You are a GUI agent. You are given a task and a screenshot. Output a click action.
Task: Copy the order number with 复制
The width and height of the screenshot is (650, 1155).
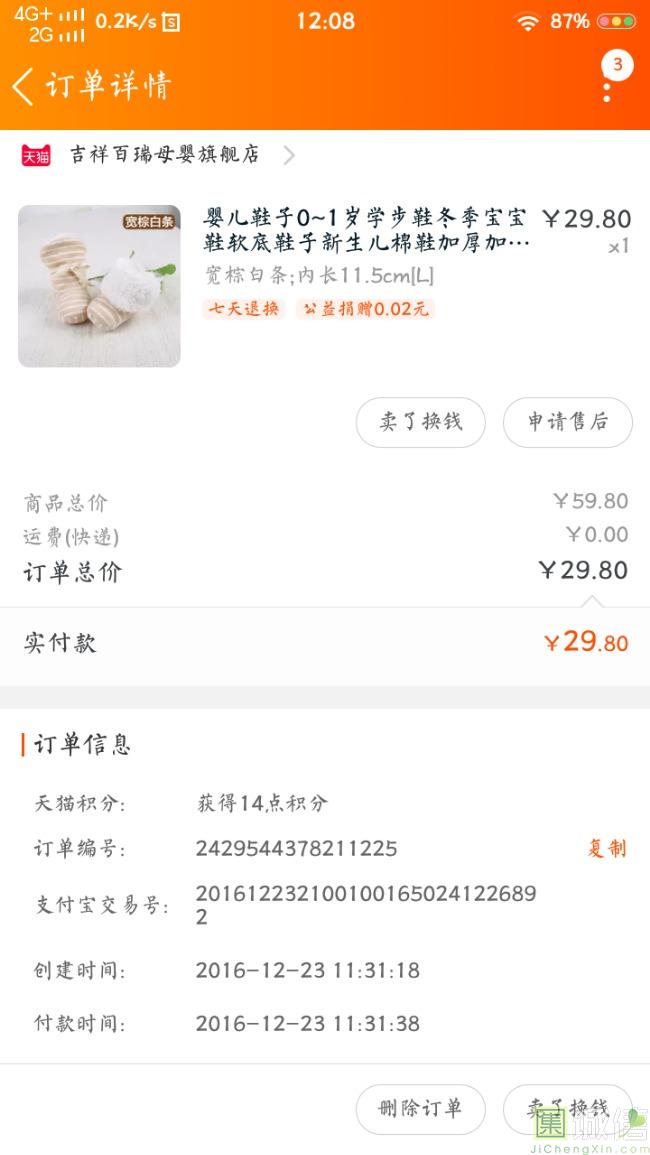(x=606, y=849)
